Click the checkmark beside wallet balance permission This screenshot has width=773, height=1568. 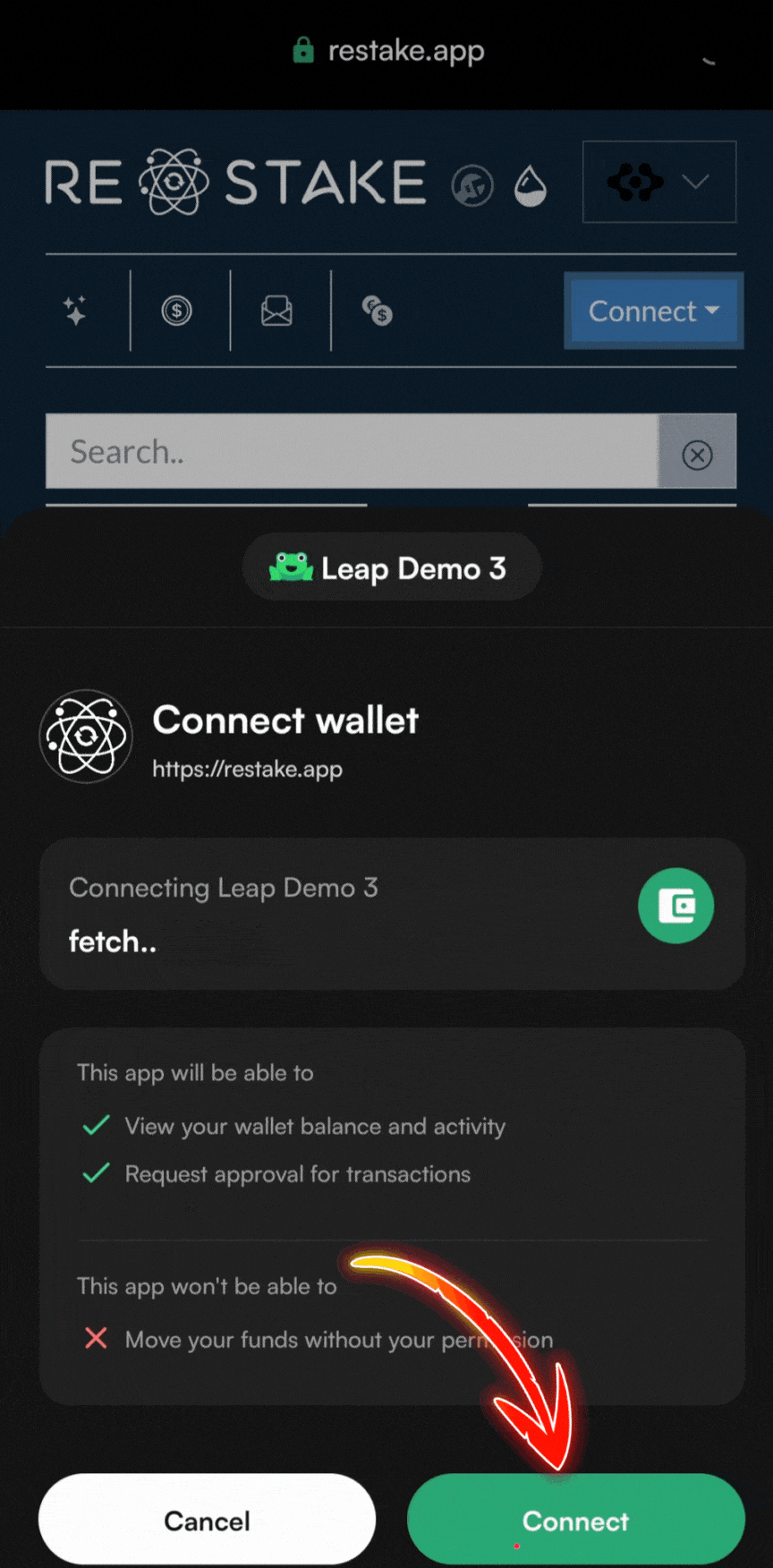click(x=96, y=1126)
